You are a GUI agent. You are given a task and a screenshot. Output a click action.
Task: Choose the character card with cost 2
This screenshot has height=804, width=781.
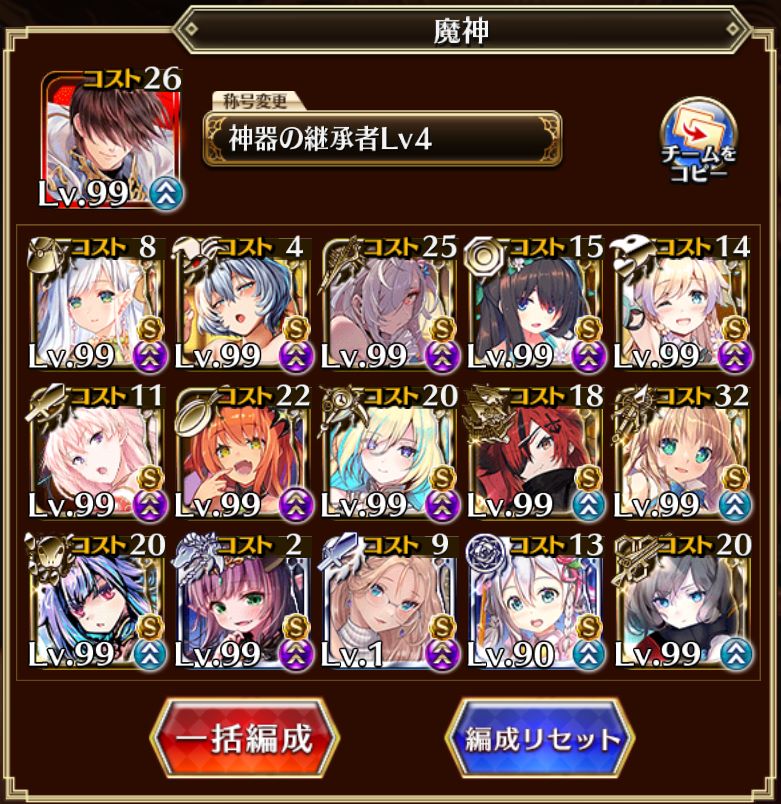tap(243, 601)
